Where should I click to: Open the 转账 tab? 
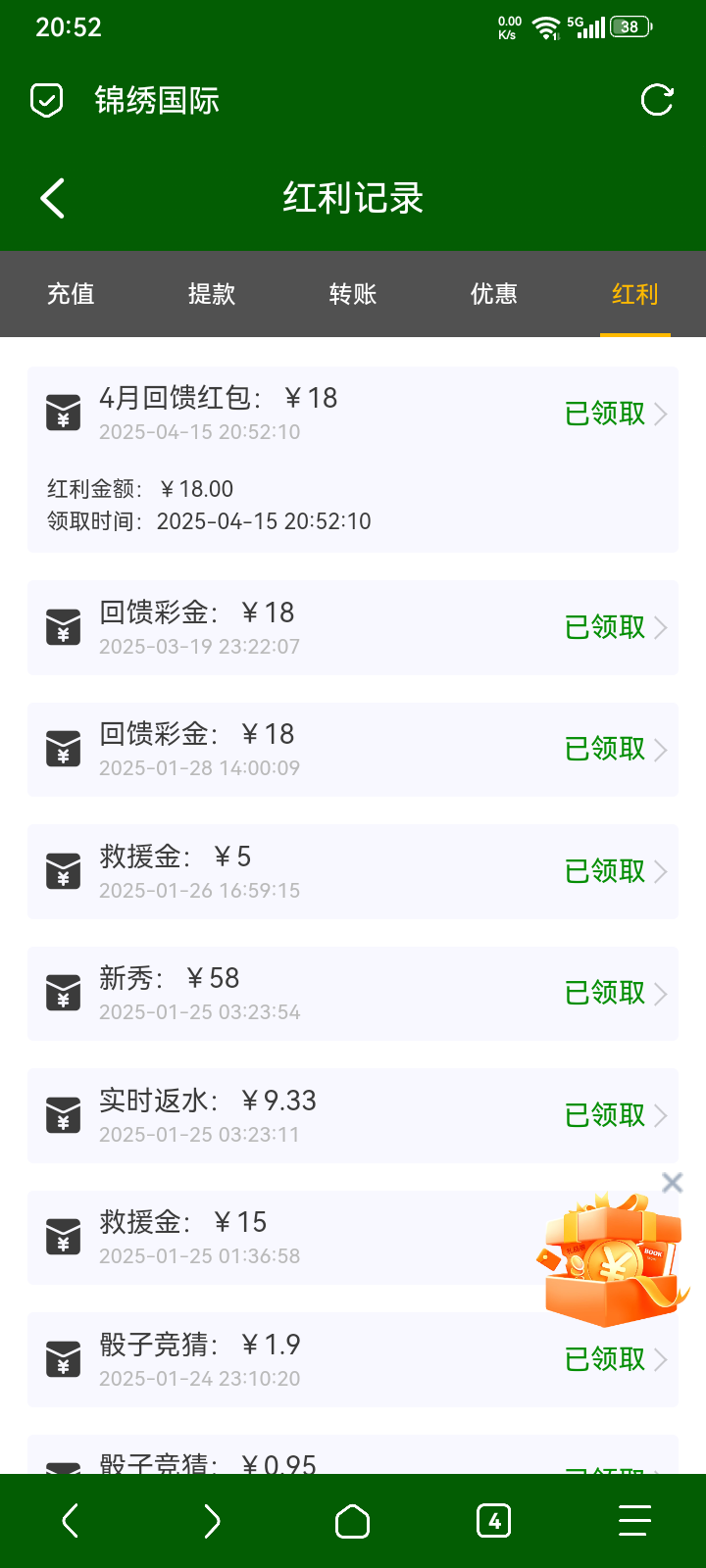(353, 294)
